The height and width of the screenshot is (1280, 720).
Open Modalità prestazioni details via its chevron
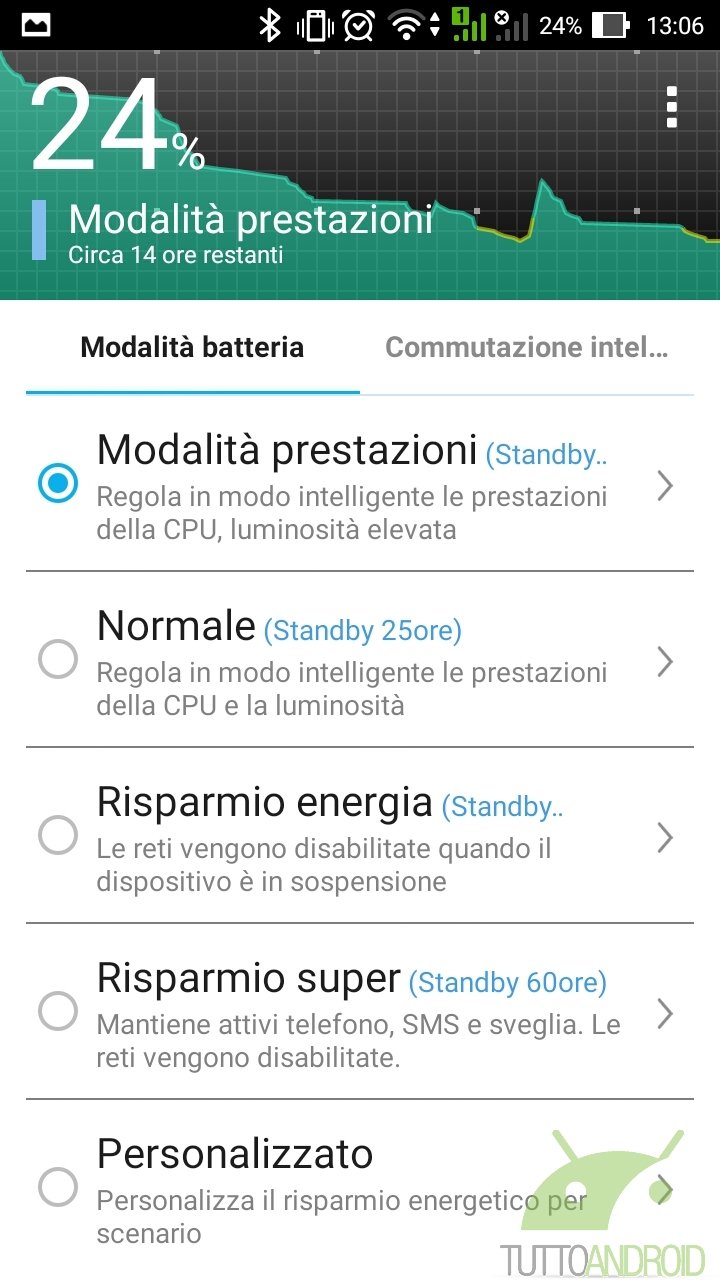pyautogui.click(x=665, y=486)
